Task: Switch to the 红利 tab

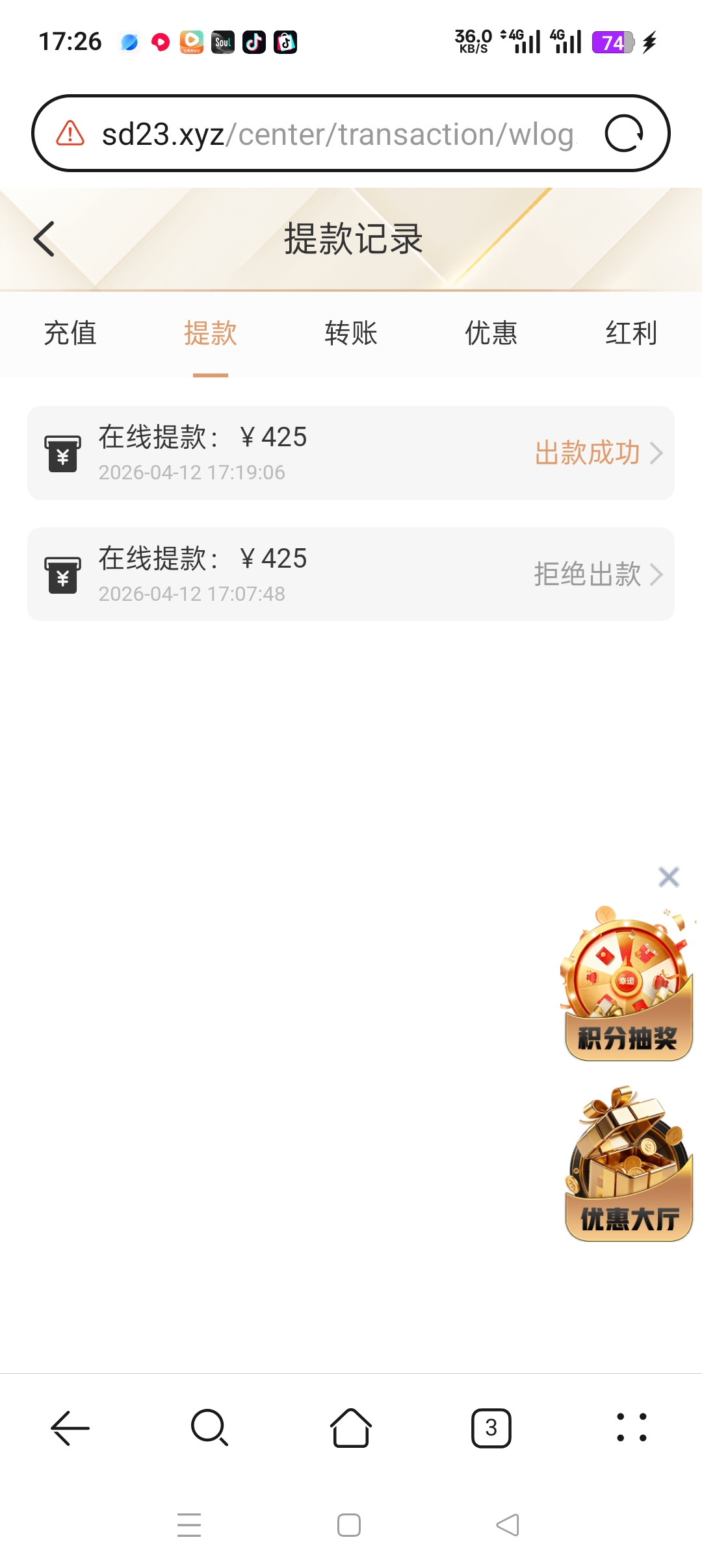Action: 631,334
